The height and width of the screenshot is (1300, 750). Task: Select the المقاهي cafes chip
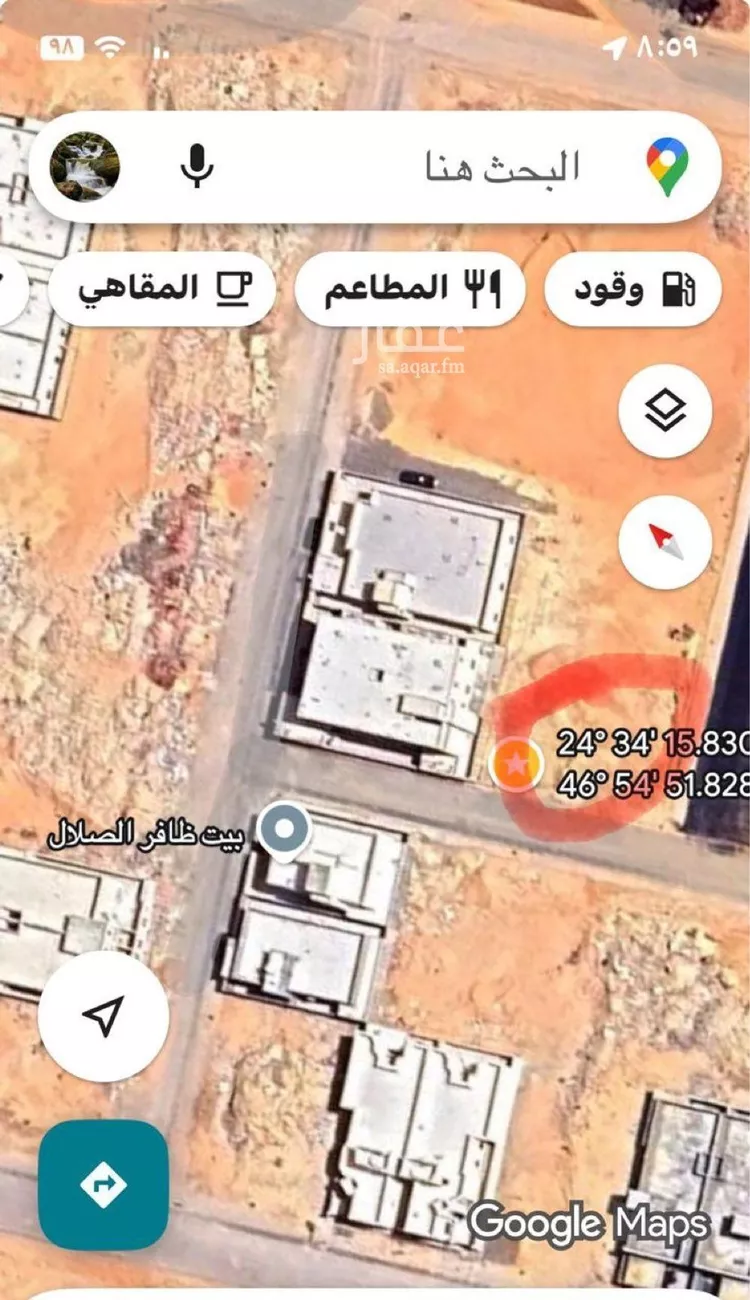(x=162, y=289)
